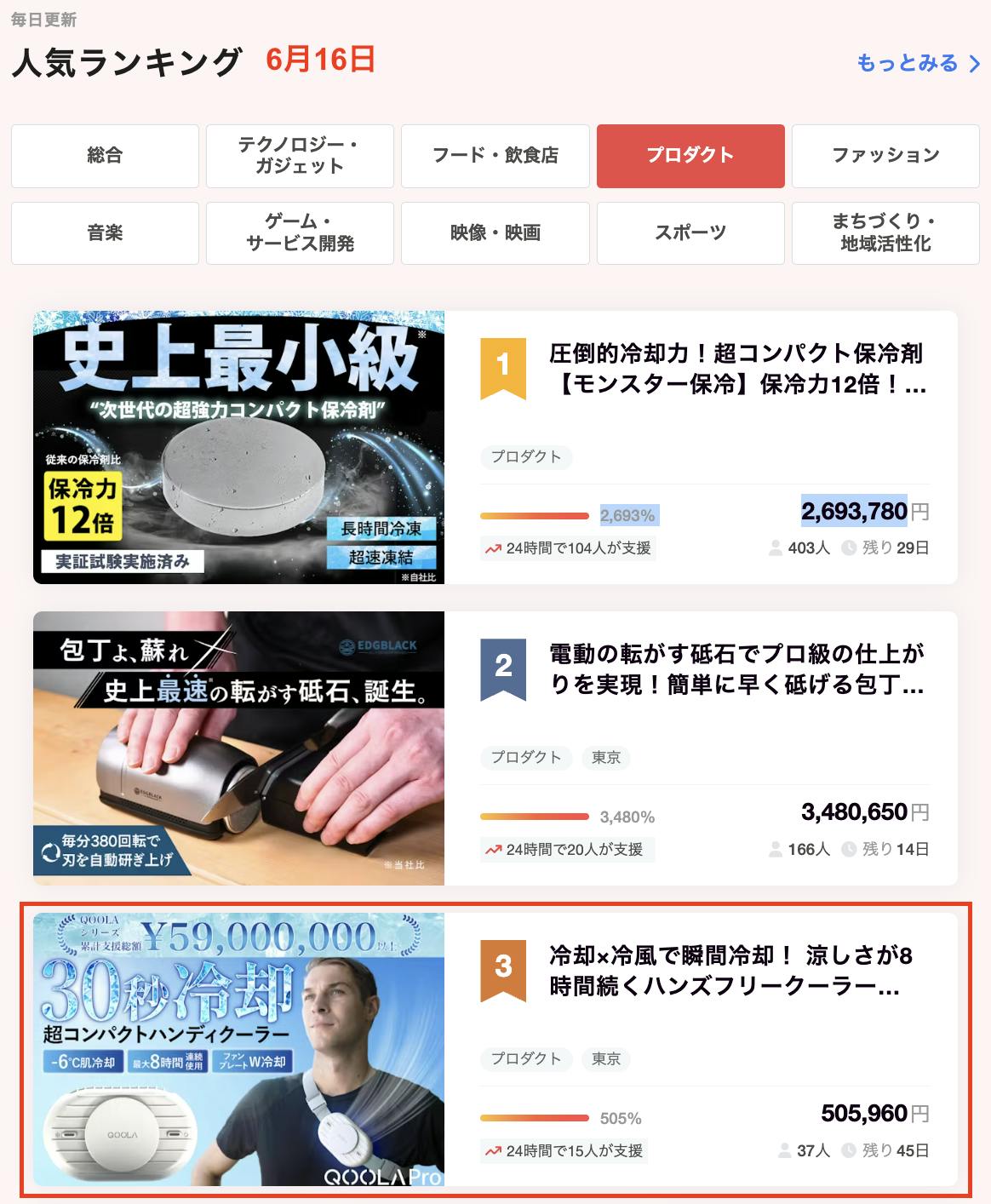Select the スポーツ category
991x1204 pixels.
(x=690, y=233)
